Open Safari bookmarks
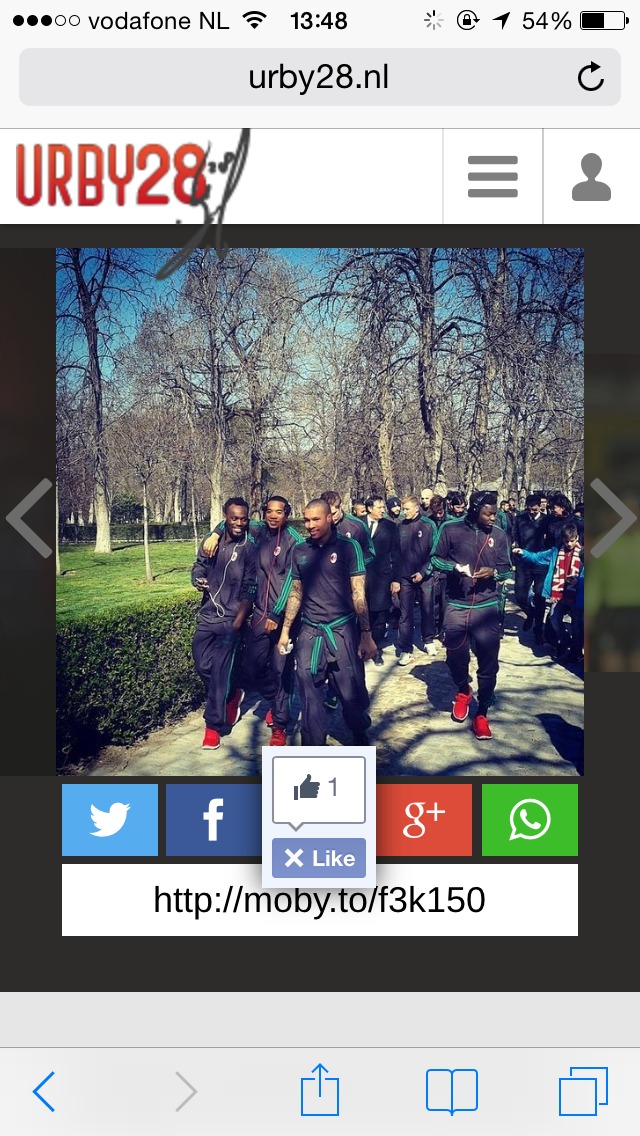Screen dimensions: 640x1136 [452, 1092]
